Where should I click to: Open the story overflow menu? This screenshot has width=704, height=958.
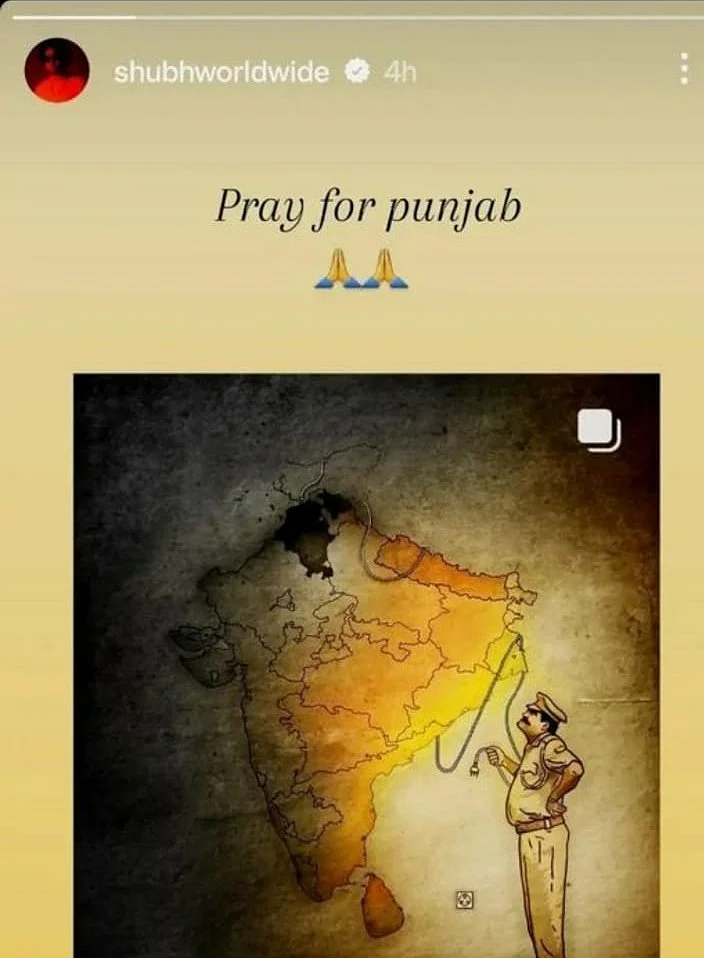click(683, 69)
